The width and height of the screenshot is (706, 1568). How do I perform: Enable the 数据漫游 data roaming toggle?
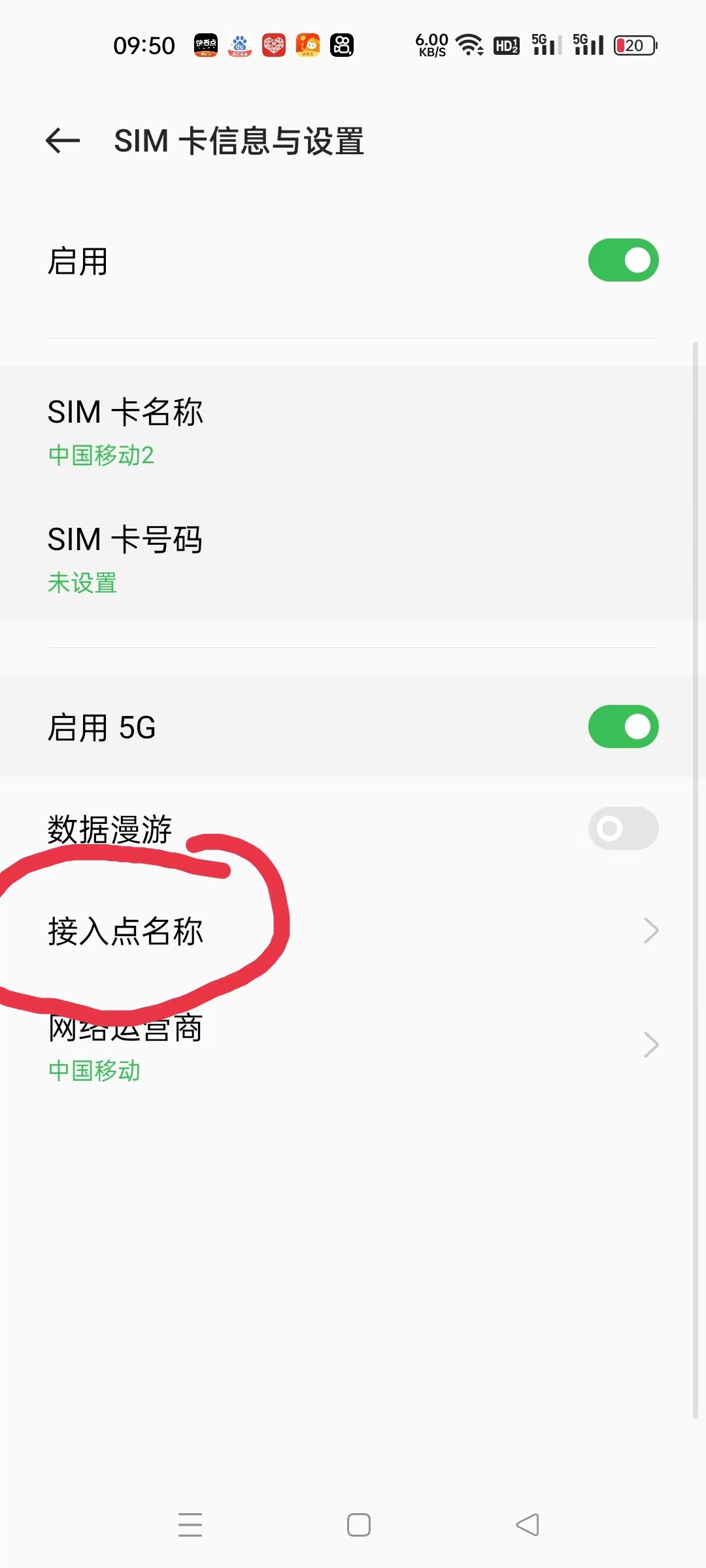(622, 828)
